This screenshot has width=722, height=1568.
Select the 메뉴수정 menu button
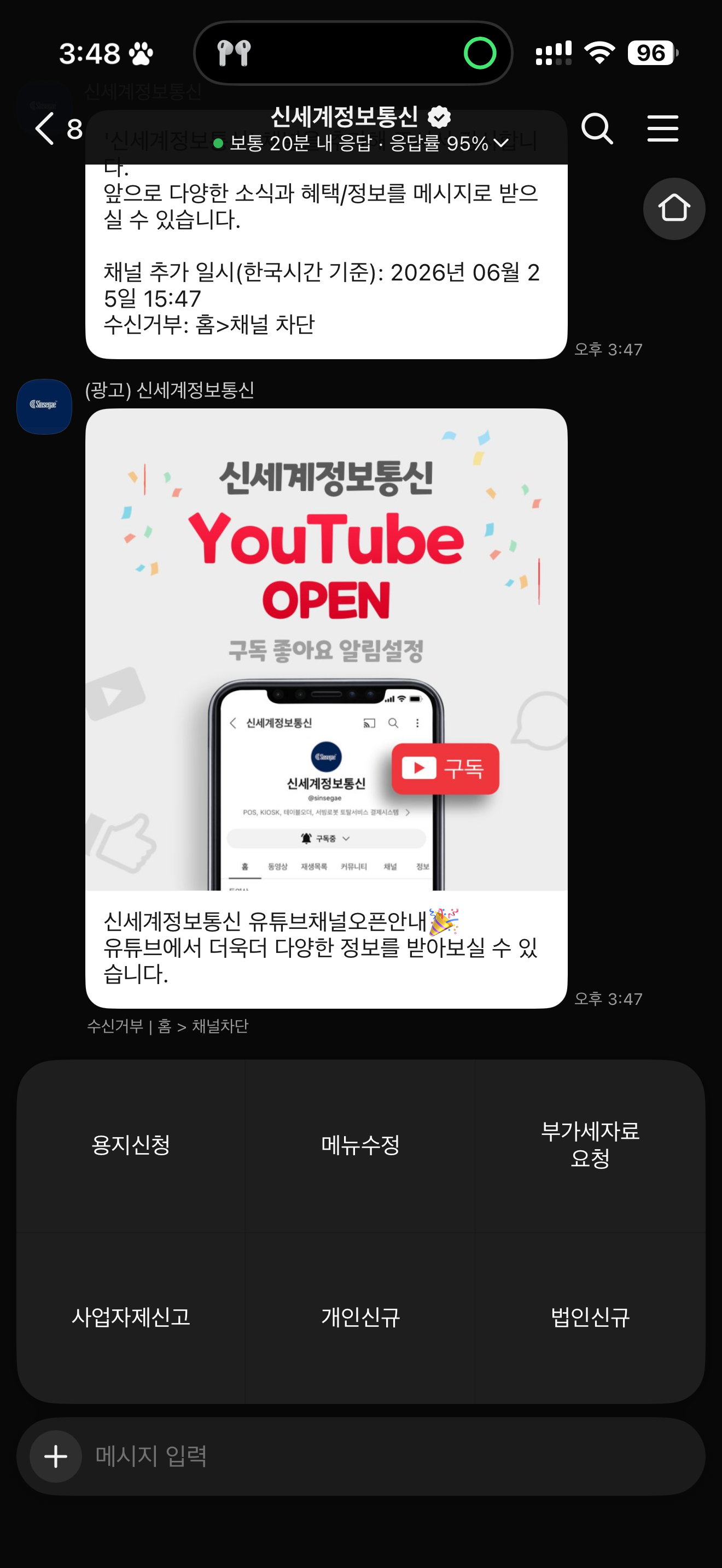(x=360, y=1145)
